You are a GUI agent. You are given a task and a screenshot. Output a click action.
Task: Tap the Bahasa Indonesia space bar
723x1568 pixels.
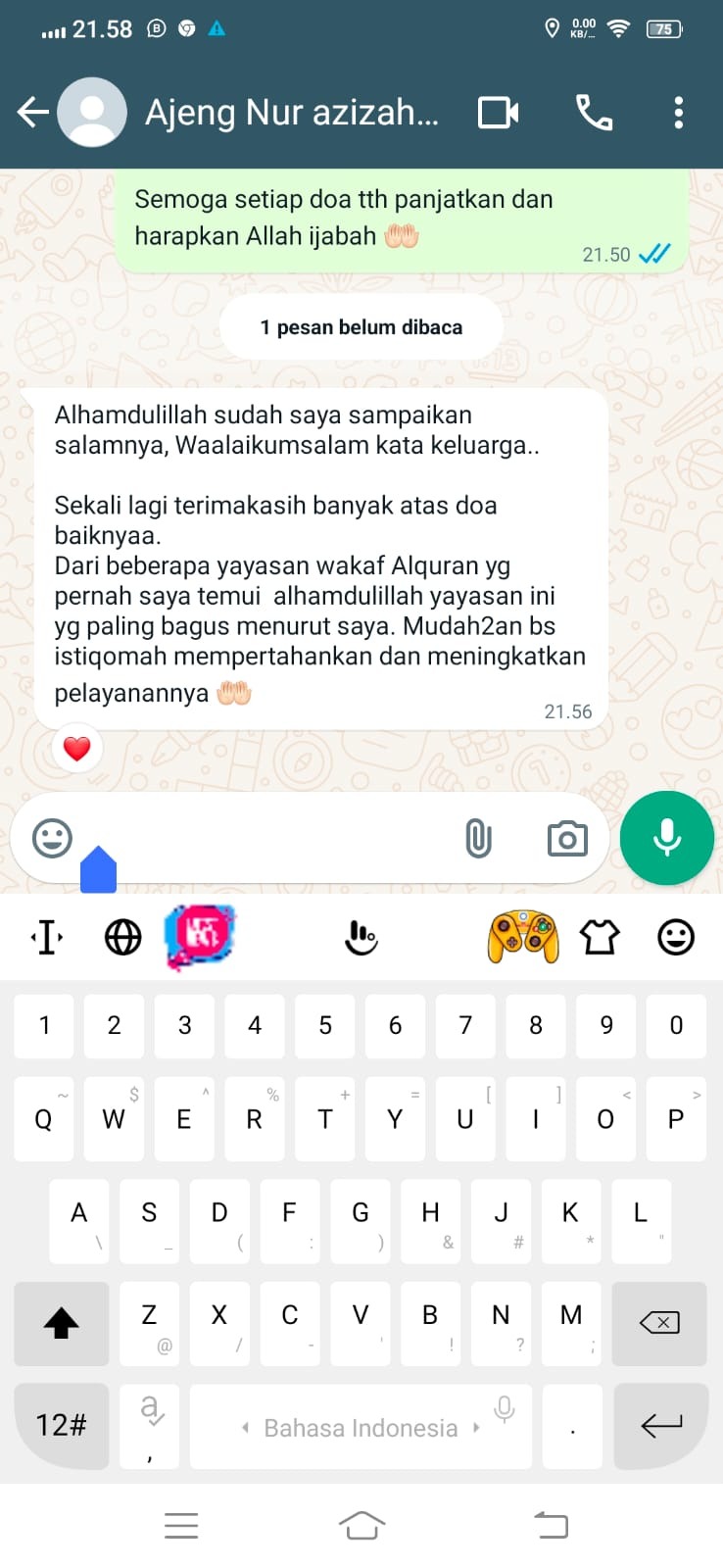point(361,1427)
